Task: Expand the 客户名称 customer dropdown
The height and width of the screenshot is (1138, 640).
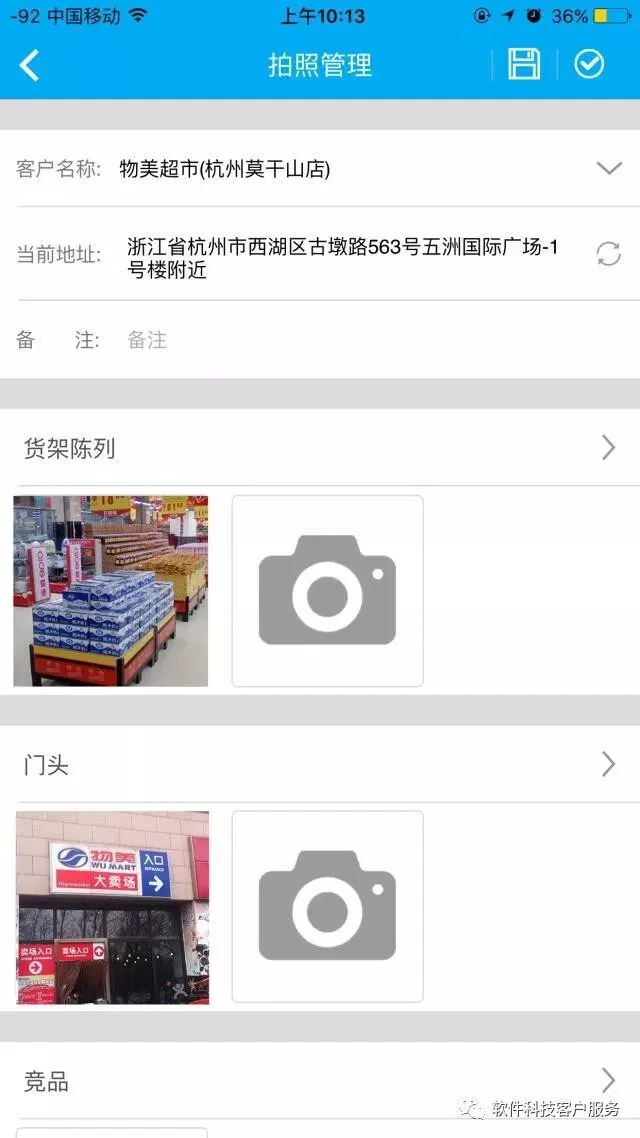Action: click(609, 168)
